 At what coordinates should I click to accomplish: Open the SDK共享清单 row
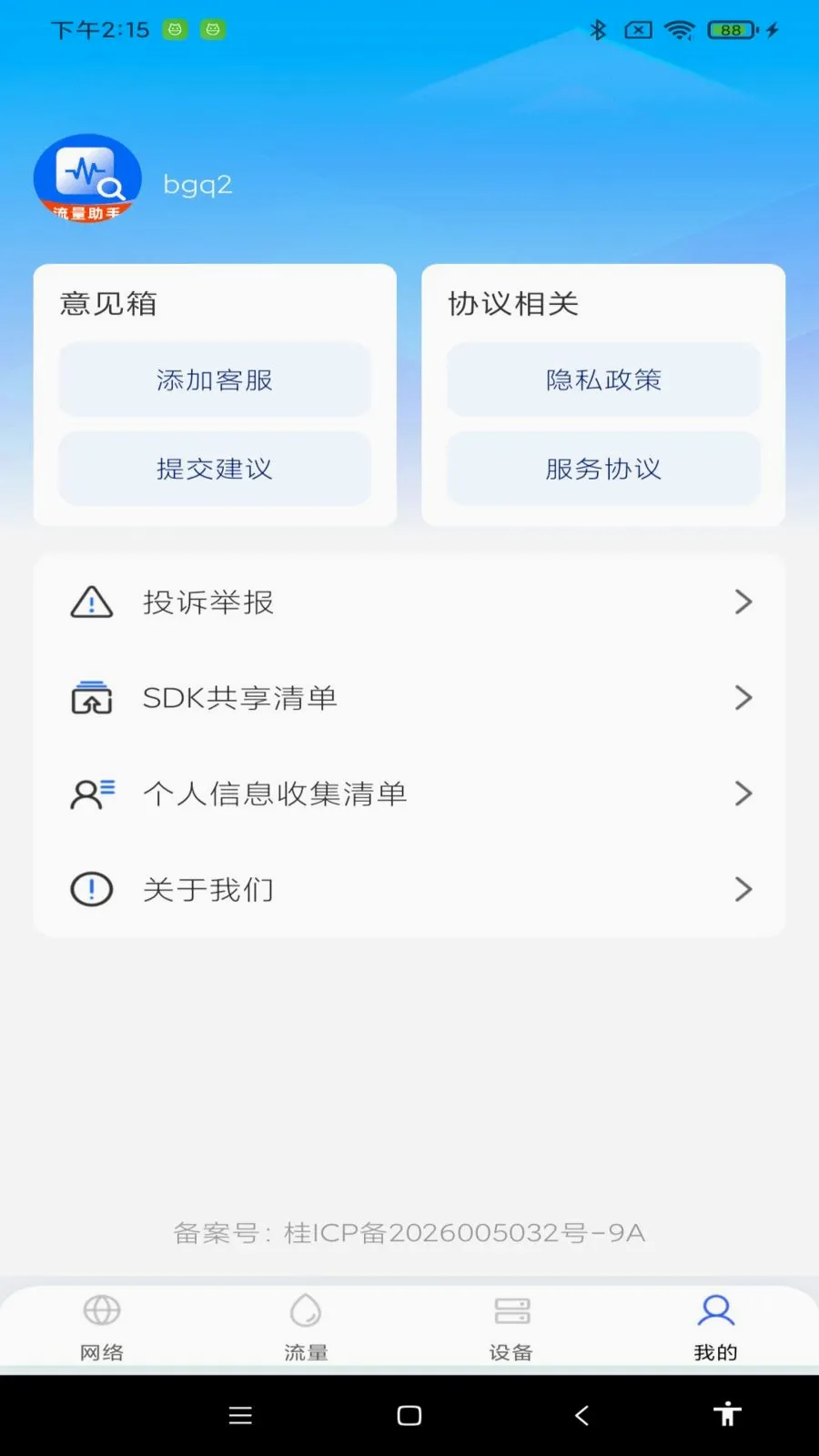(409, 698)
